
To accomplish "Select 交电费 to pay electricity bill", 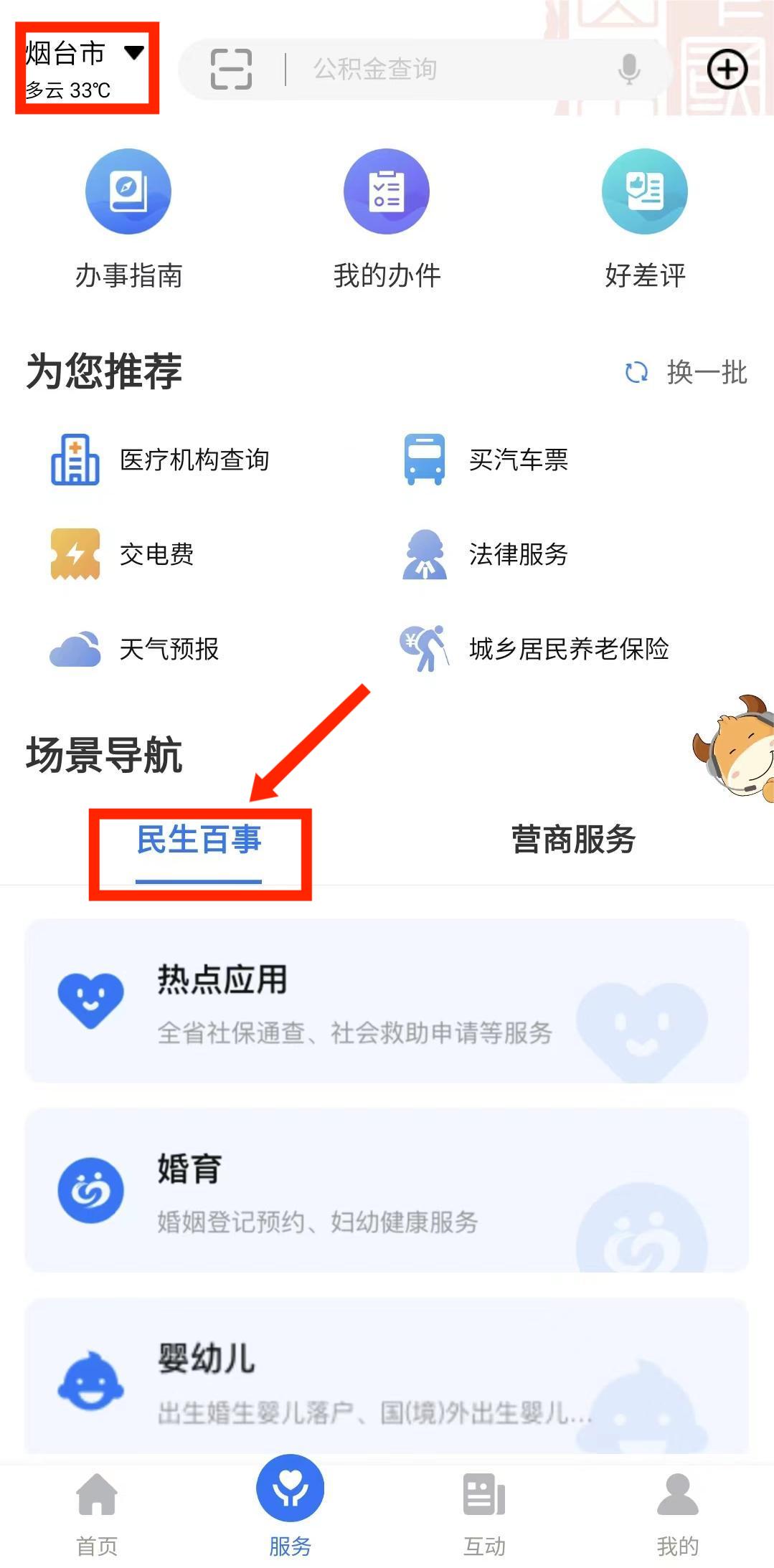I will [123, 554].
